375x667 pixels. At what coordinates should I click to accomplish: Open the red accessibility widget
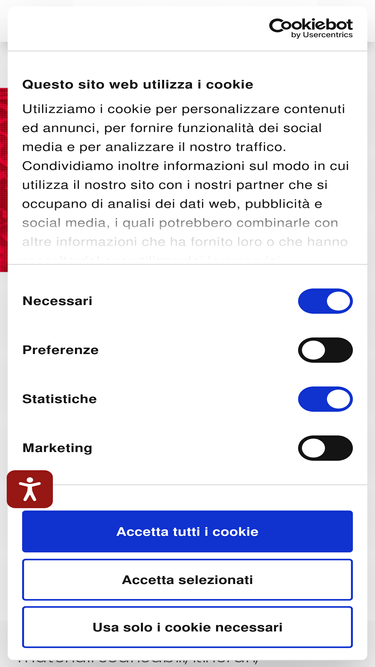[30, 489]
